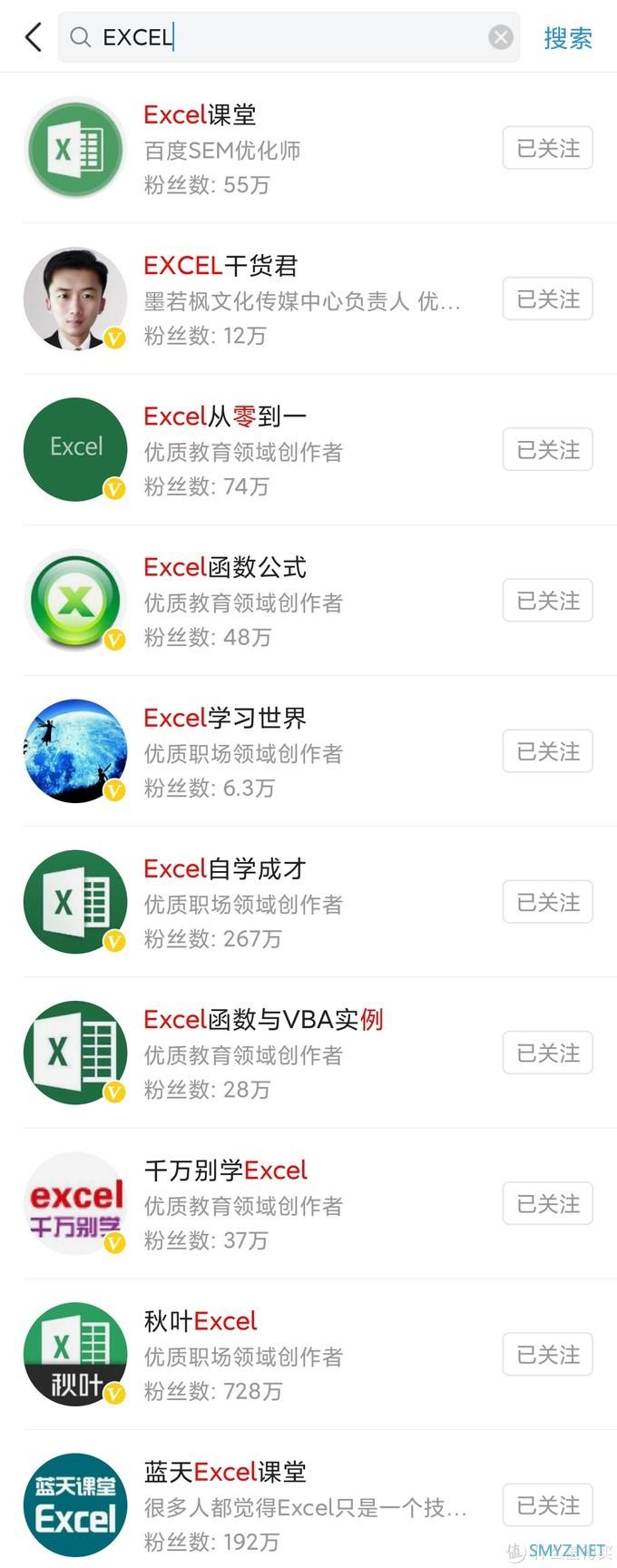View the 秋叶Excel account page

click(201, 1321)
